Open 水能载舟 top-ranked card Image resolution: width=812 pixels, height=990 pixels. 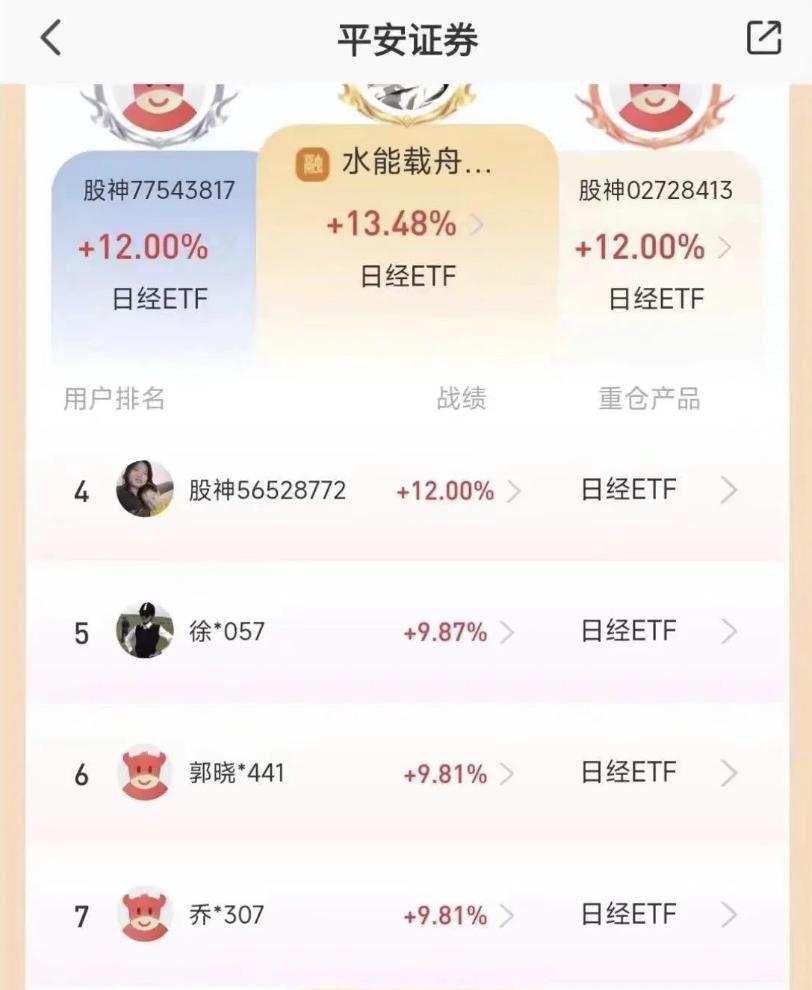pyautogui.click(x=406, y=224)
